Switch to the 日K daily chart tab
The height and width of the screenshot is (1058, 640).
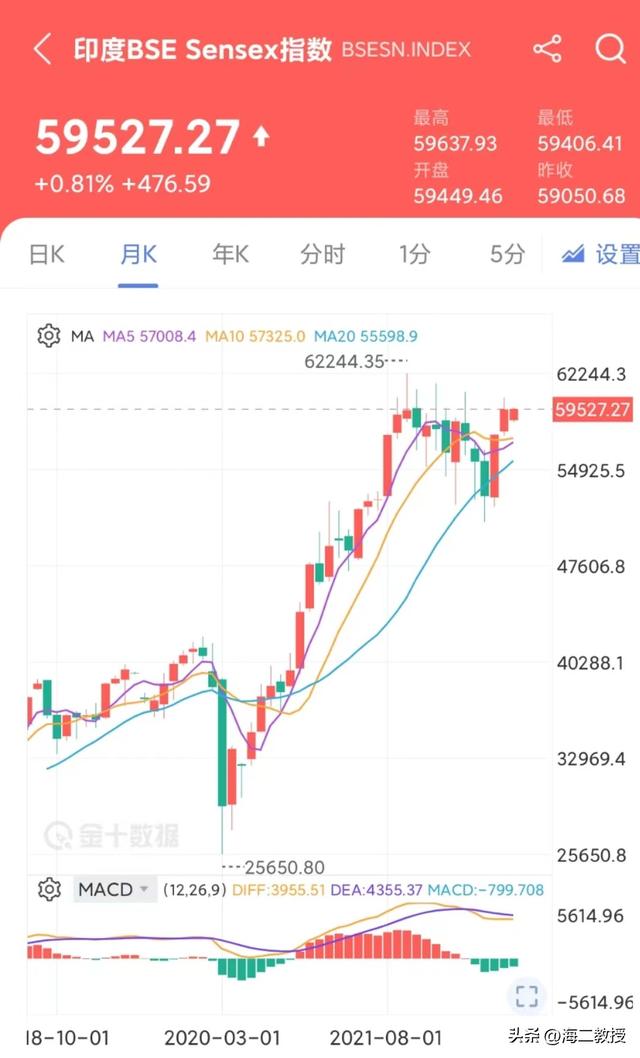47,254
